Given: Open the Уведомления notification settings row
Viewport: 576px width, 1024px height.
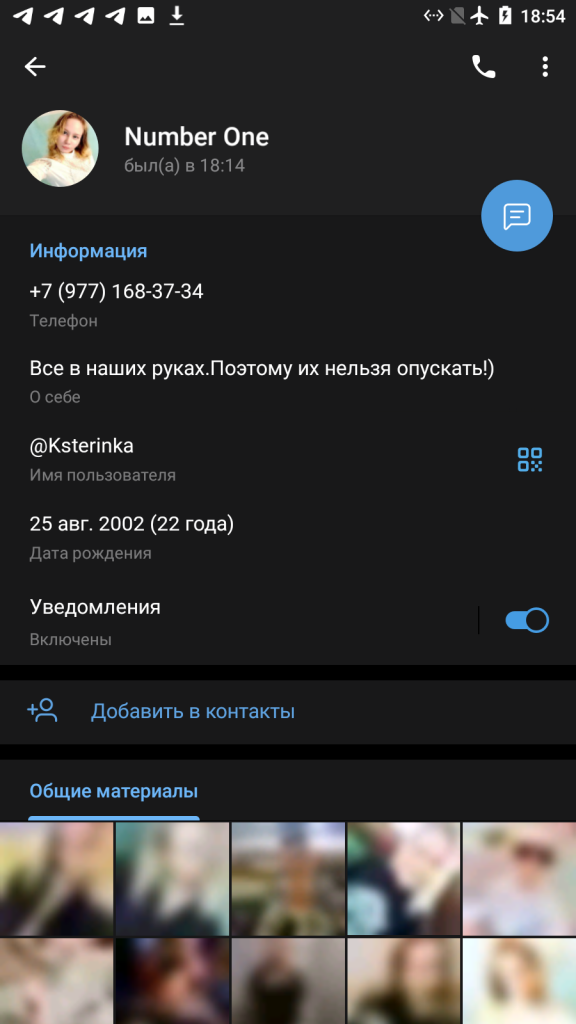Looking at the screenshot, I should click(x=239, y=620).
